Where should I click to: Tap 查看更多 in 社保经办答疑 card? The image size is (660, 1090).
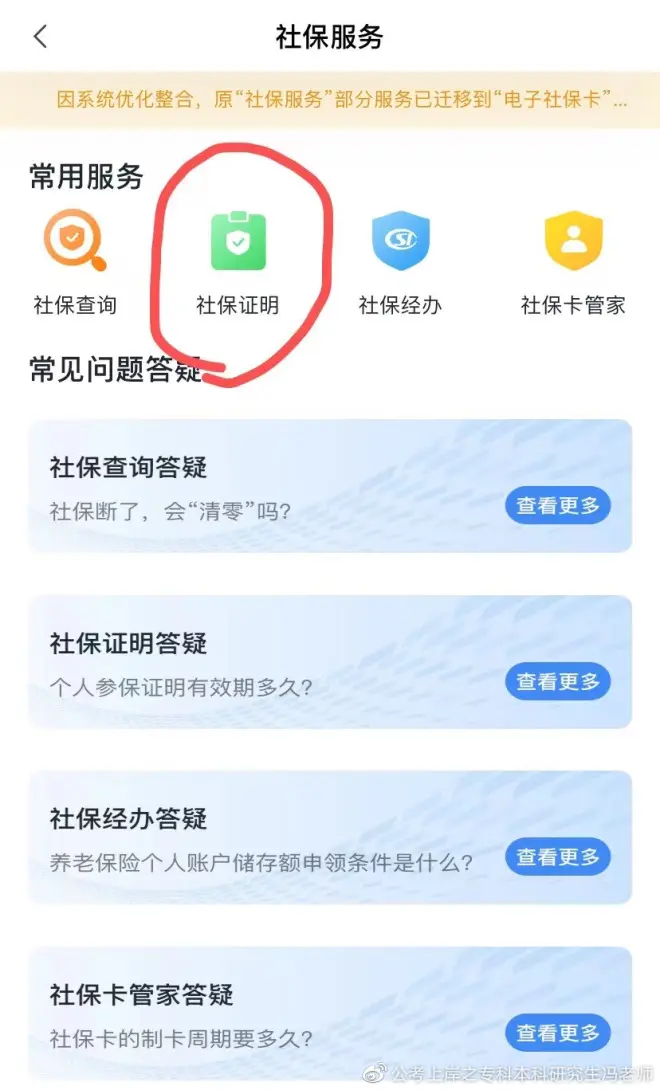click(558, 857)
